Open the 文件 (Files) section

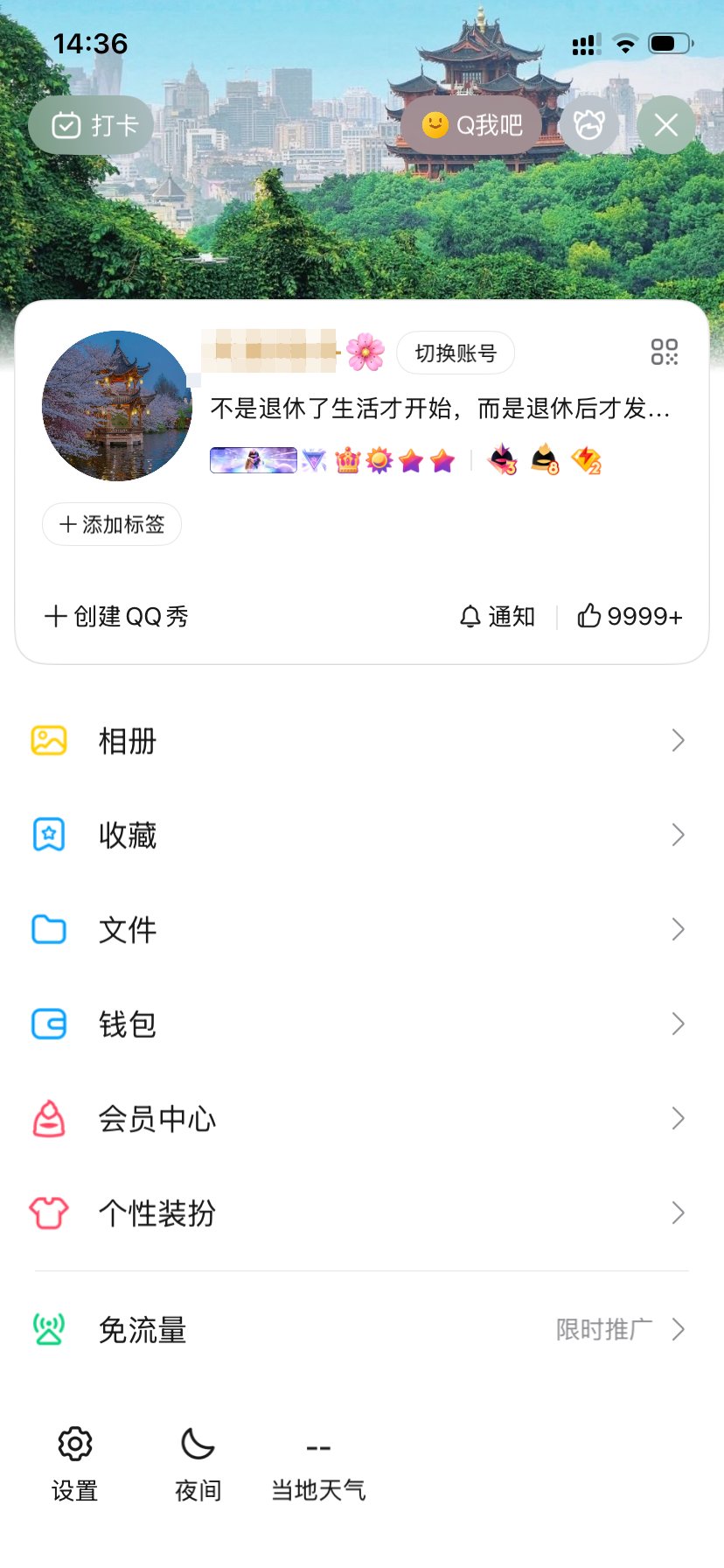[x=128, y=929]
